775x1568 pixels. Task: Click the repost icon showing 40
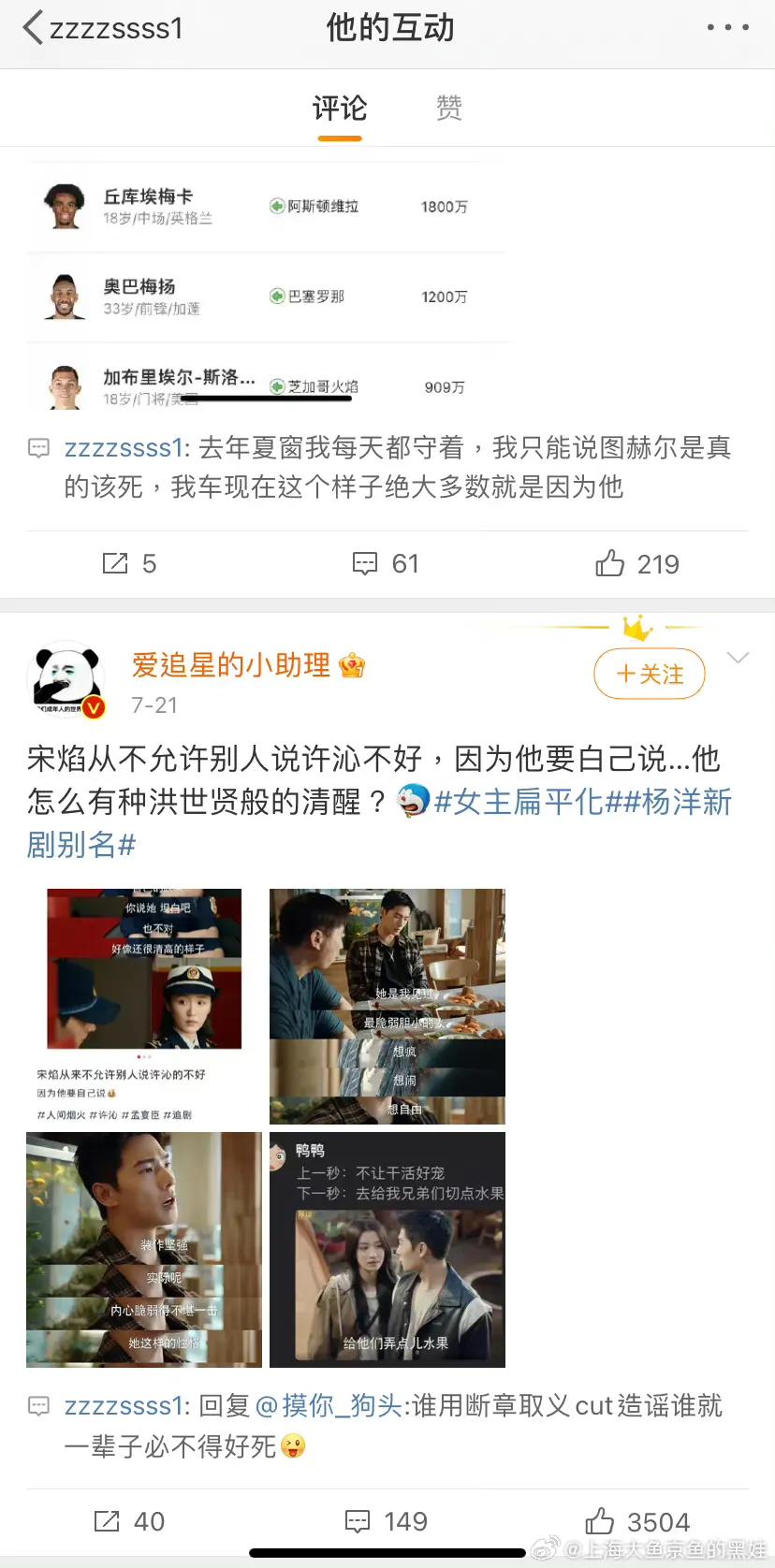[105, 1521]
